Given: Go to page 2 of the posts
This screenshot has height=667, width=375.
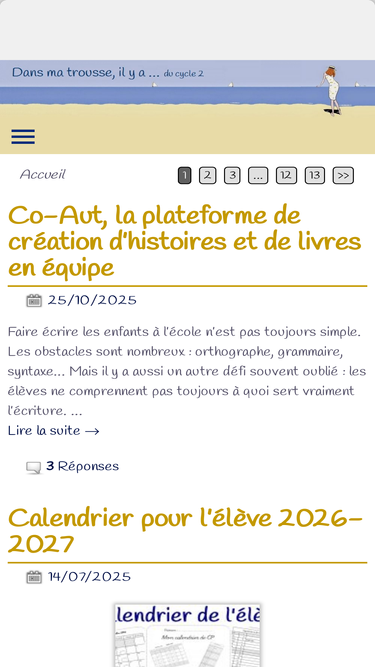Looking at the screenshot, I should (x=207, y=176).
